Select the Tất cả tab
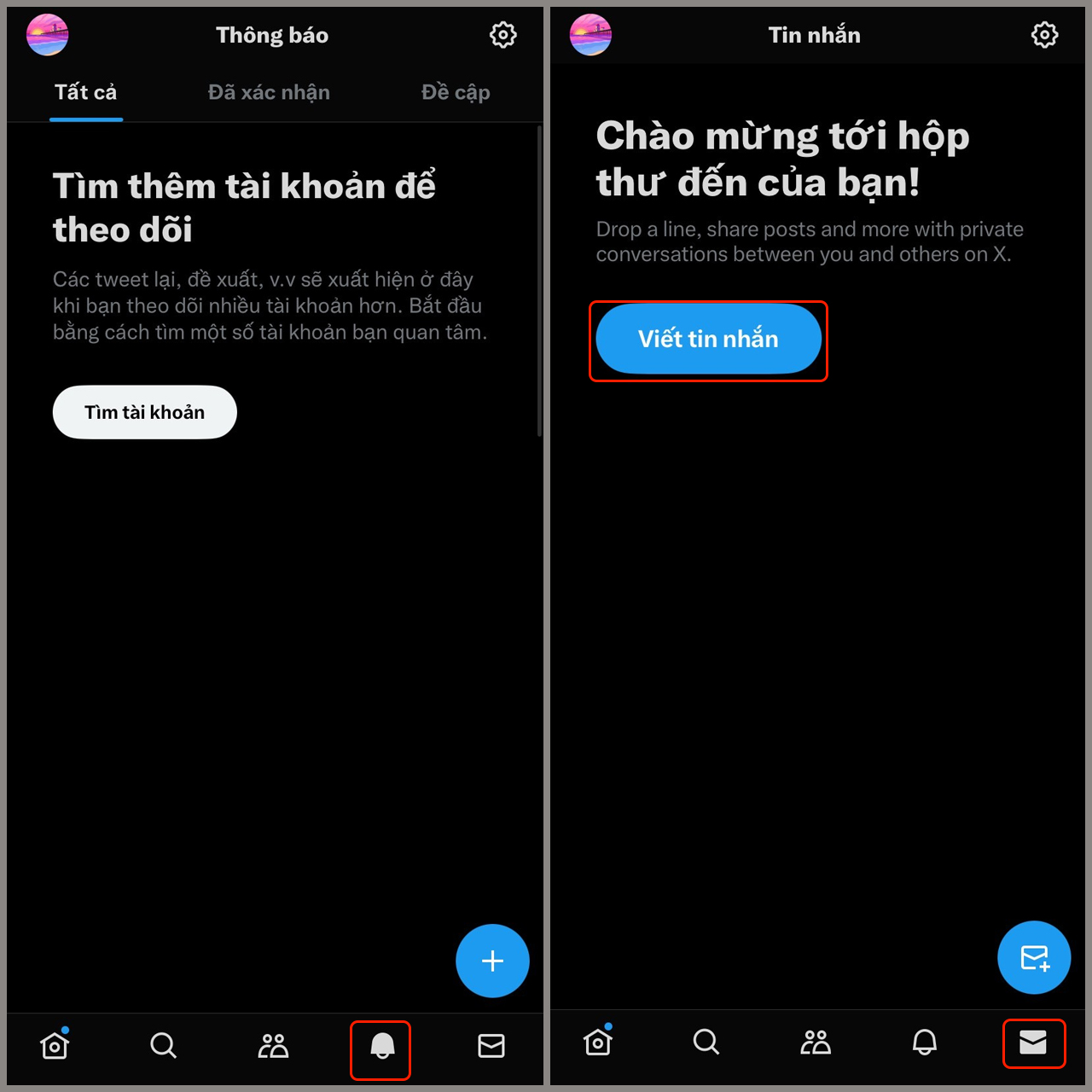 85,92
